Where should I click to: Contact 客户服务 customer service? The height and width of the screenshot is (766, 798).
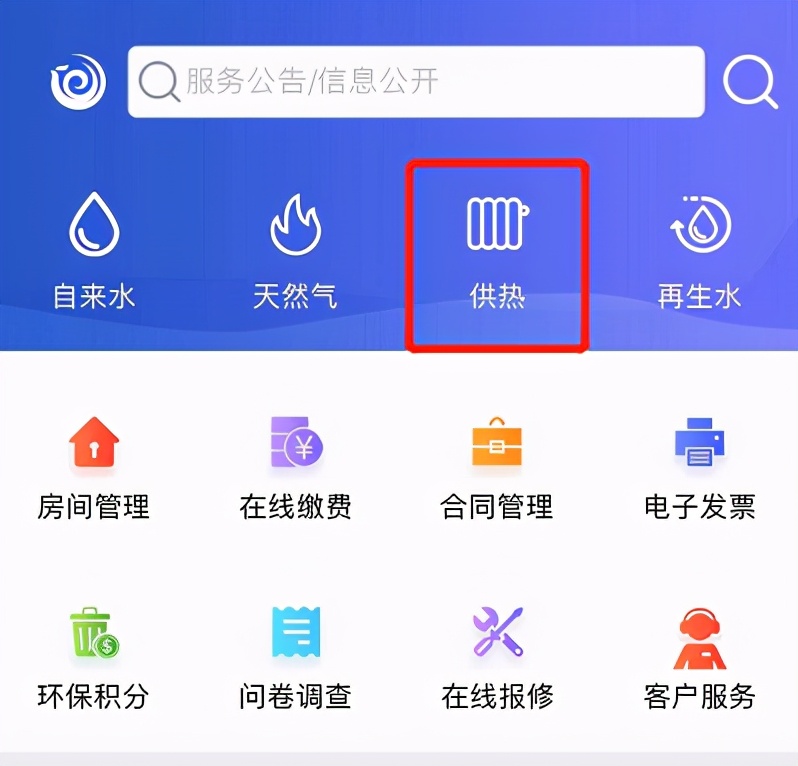click(699, 658)
